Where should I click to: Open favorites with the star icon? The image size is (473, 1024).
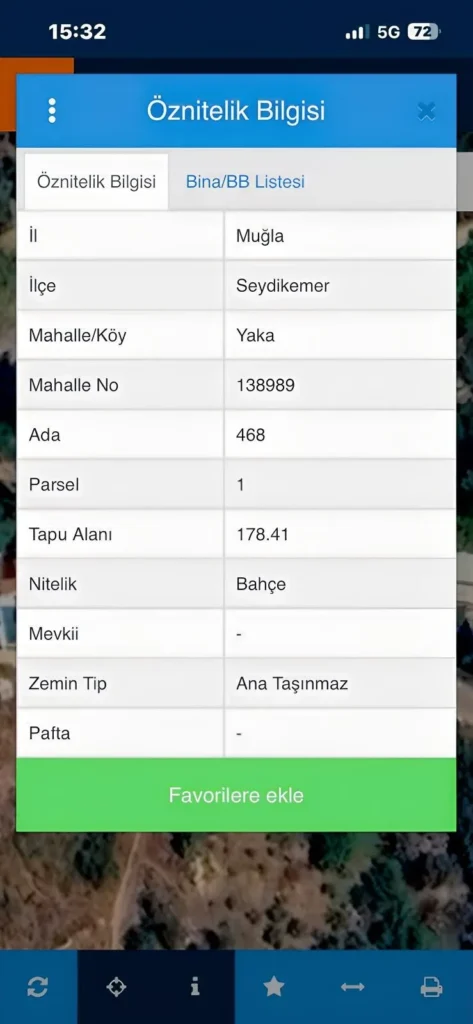pyautogui.click(x=274, y=987)
